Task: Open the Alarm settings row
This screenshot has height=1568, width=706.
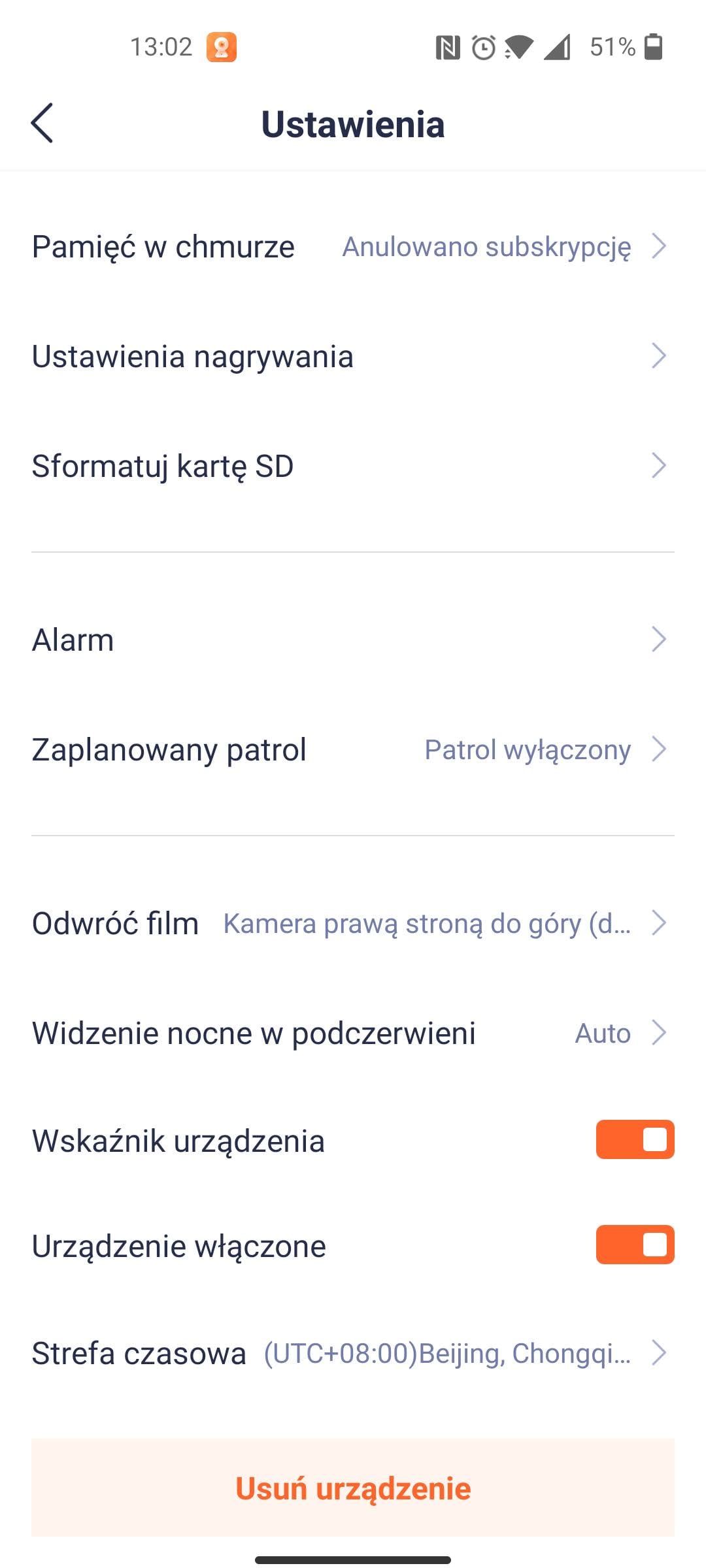Action: 352,640
